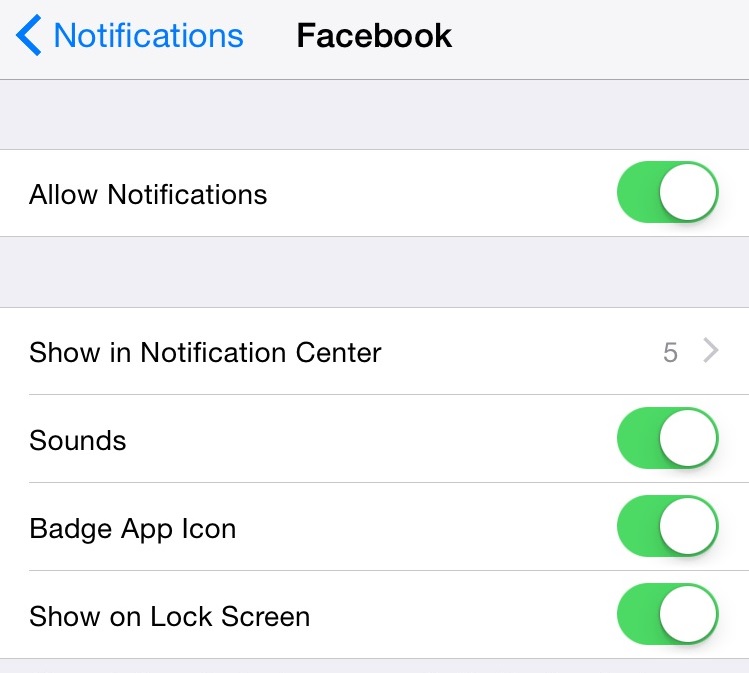Toggle off Badge App Icon
749x673 pixels.
point(667,527)
